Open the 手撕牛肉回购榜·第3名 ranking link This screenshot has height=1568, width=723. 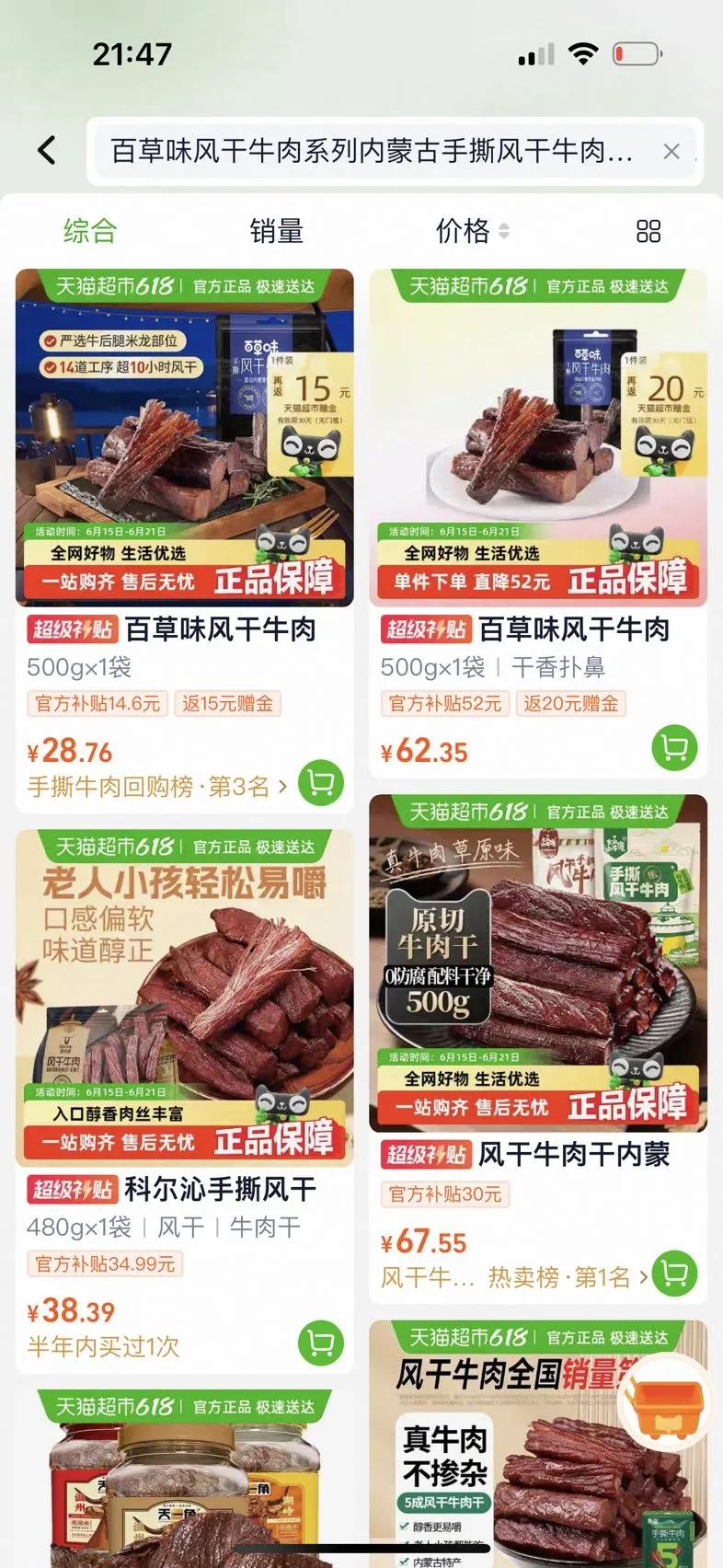point(157,787)
